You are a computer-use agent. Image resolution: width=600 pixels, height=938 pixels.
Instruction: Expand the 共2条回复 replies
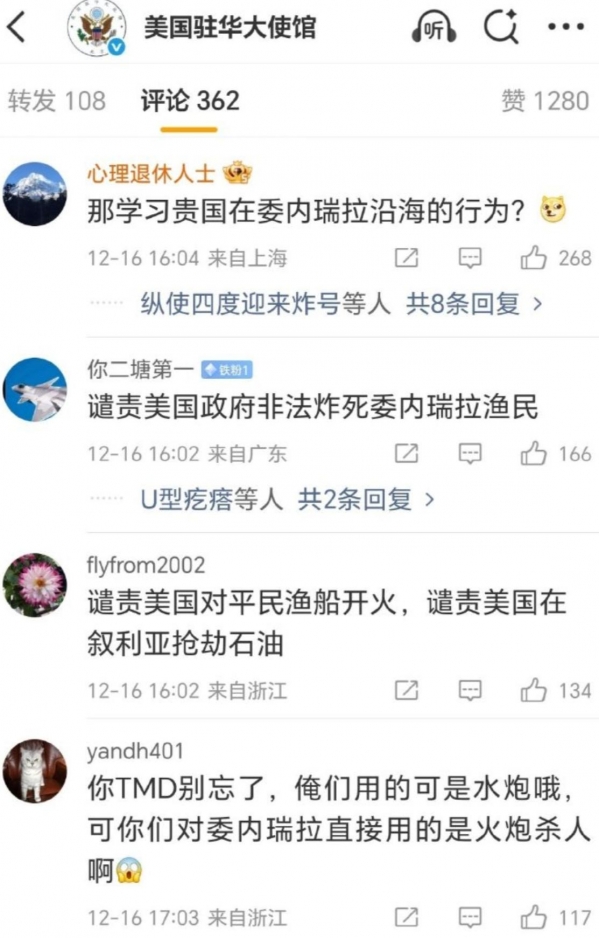(367, 499)
